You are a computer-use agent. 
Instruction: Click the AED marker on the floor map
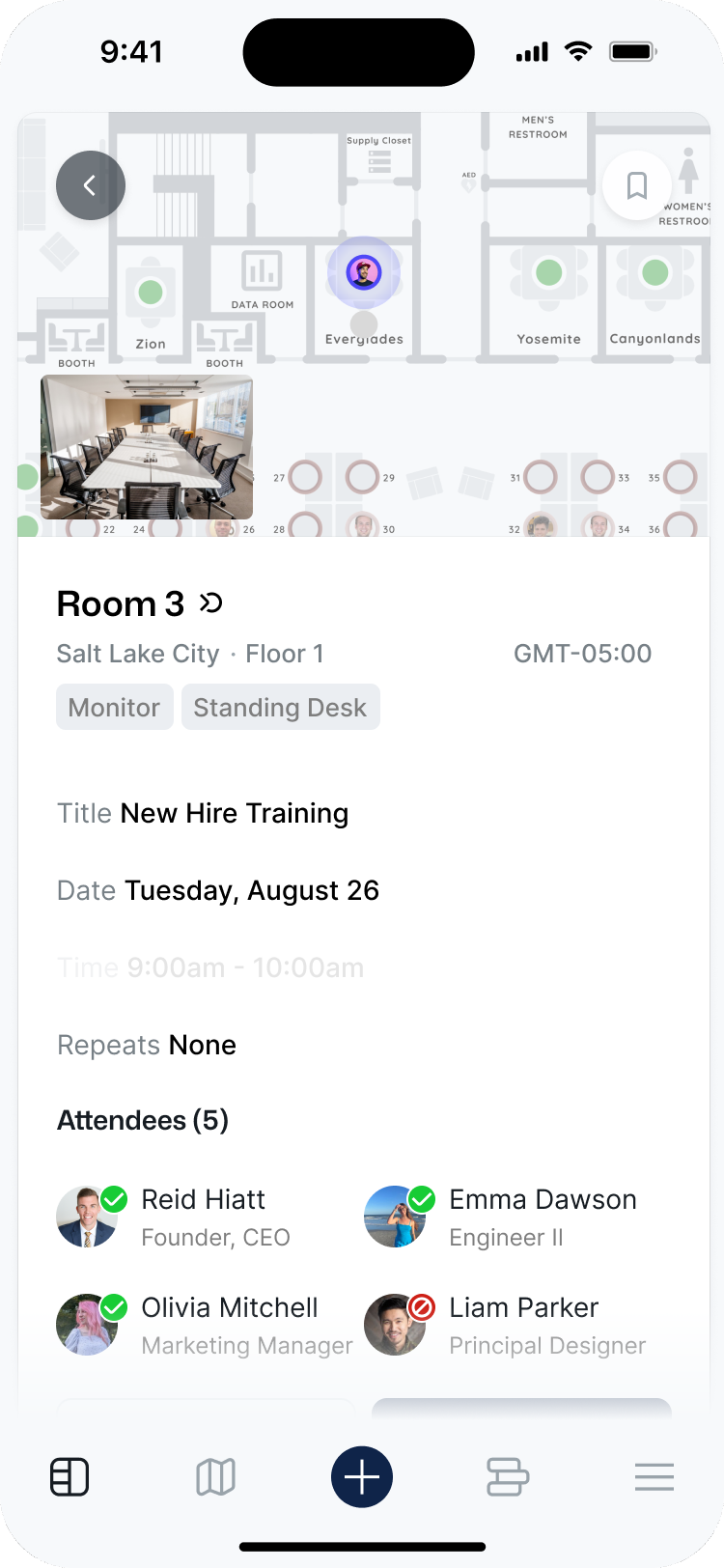(469, 182)
